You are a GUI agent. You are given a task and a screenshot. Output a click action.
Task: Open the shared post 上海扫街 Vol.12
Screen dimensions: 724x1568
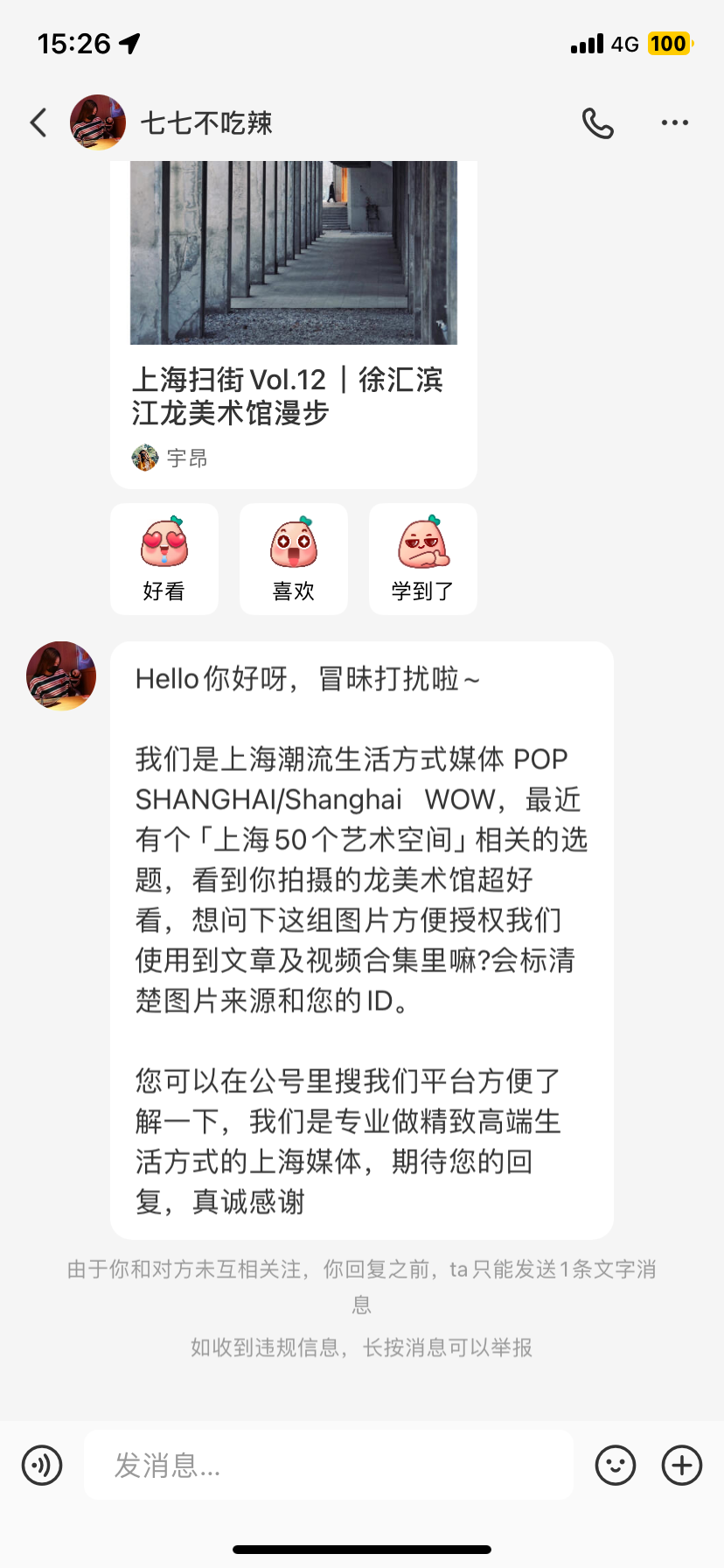pos(294,324)
